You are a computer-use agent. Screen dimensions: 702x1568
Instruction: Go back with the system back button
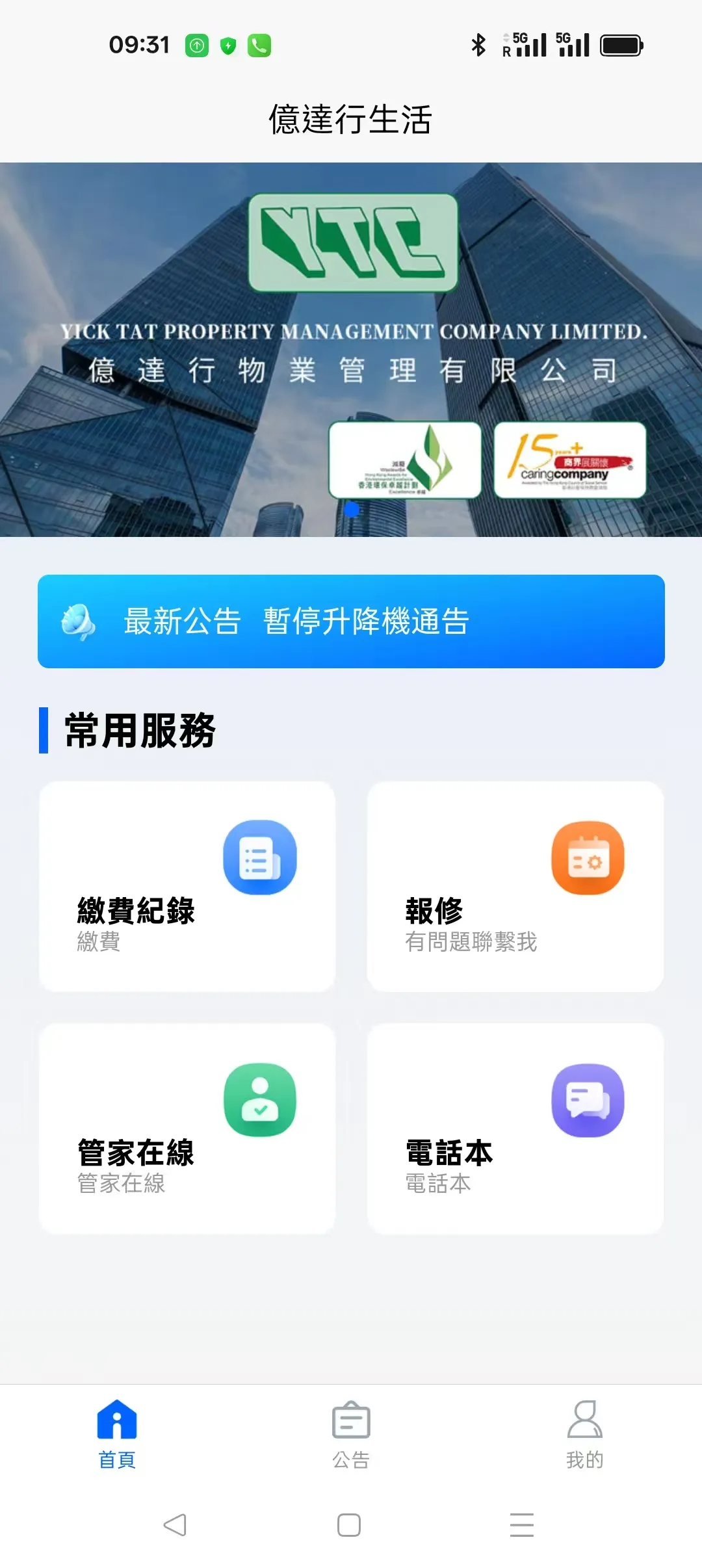click(x=175, y=1525)
